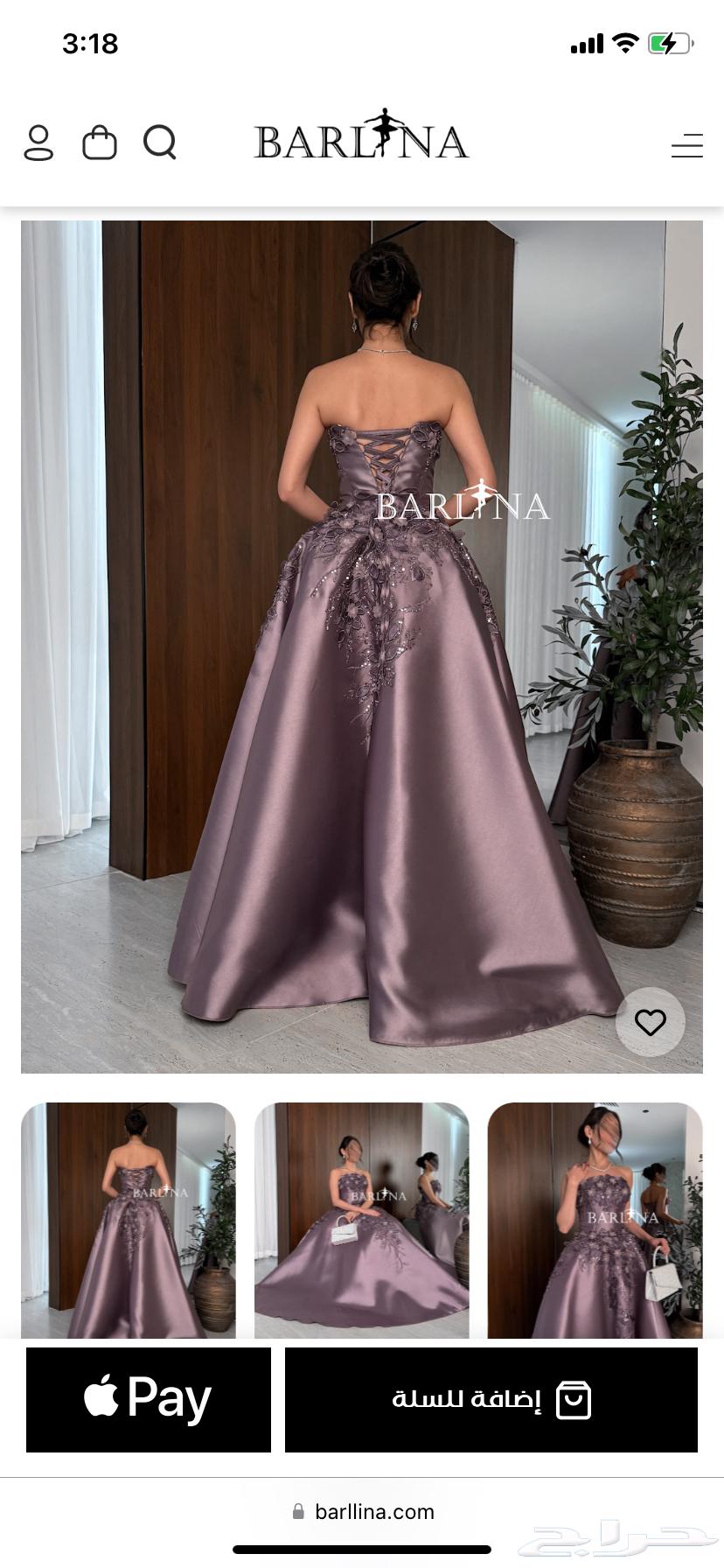Open the hamburger menu
Image resolution: width=724 pixels, height=1568 pixels.
coord(686,145)
